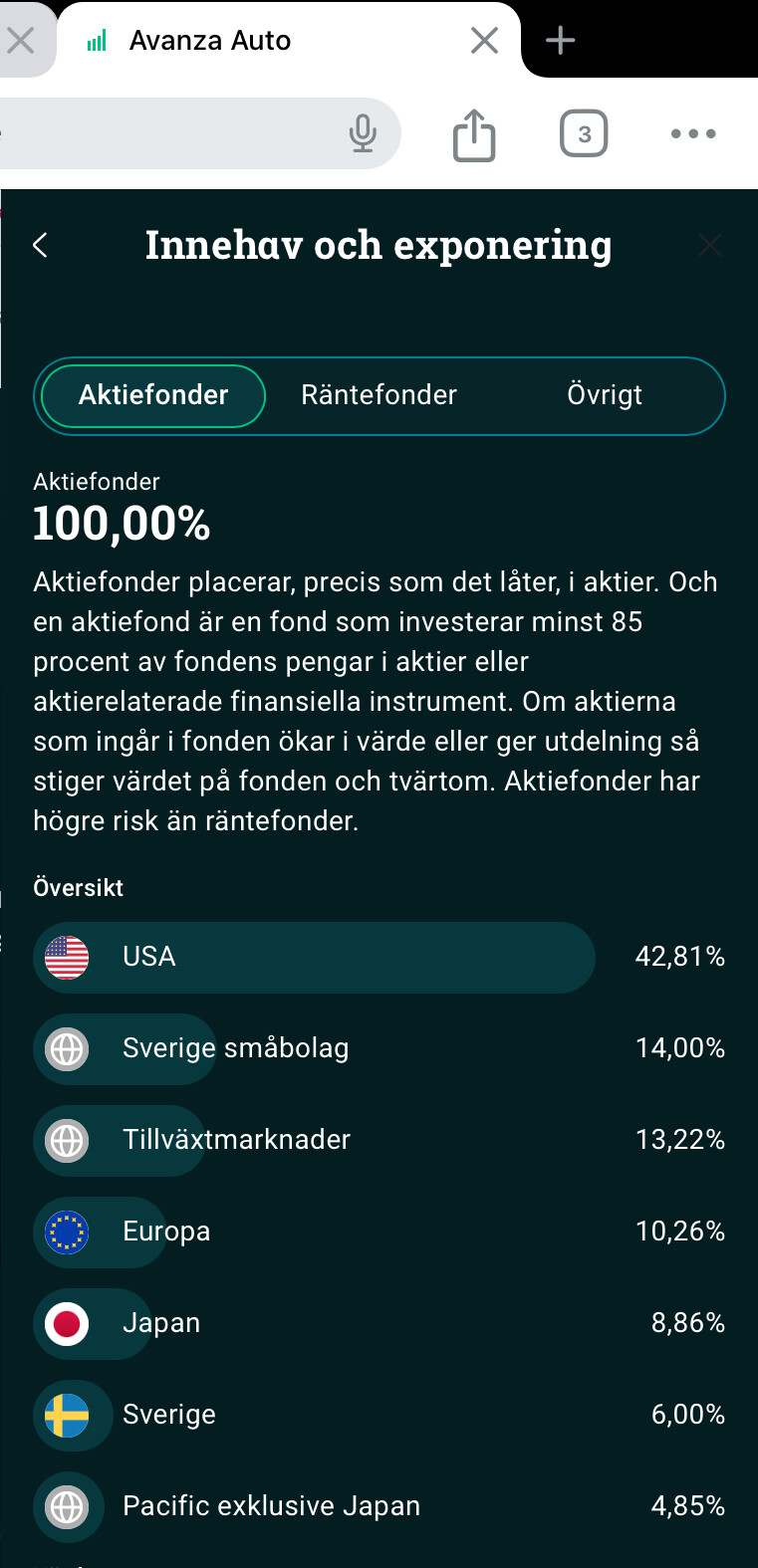Close the previous browser tab
This screenshot has height=1568, width=758.
(x=20, y=41)
